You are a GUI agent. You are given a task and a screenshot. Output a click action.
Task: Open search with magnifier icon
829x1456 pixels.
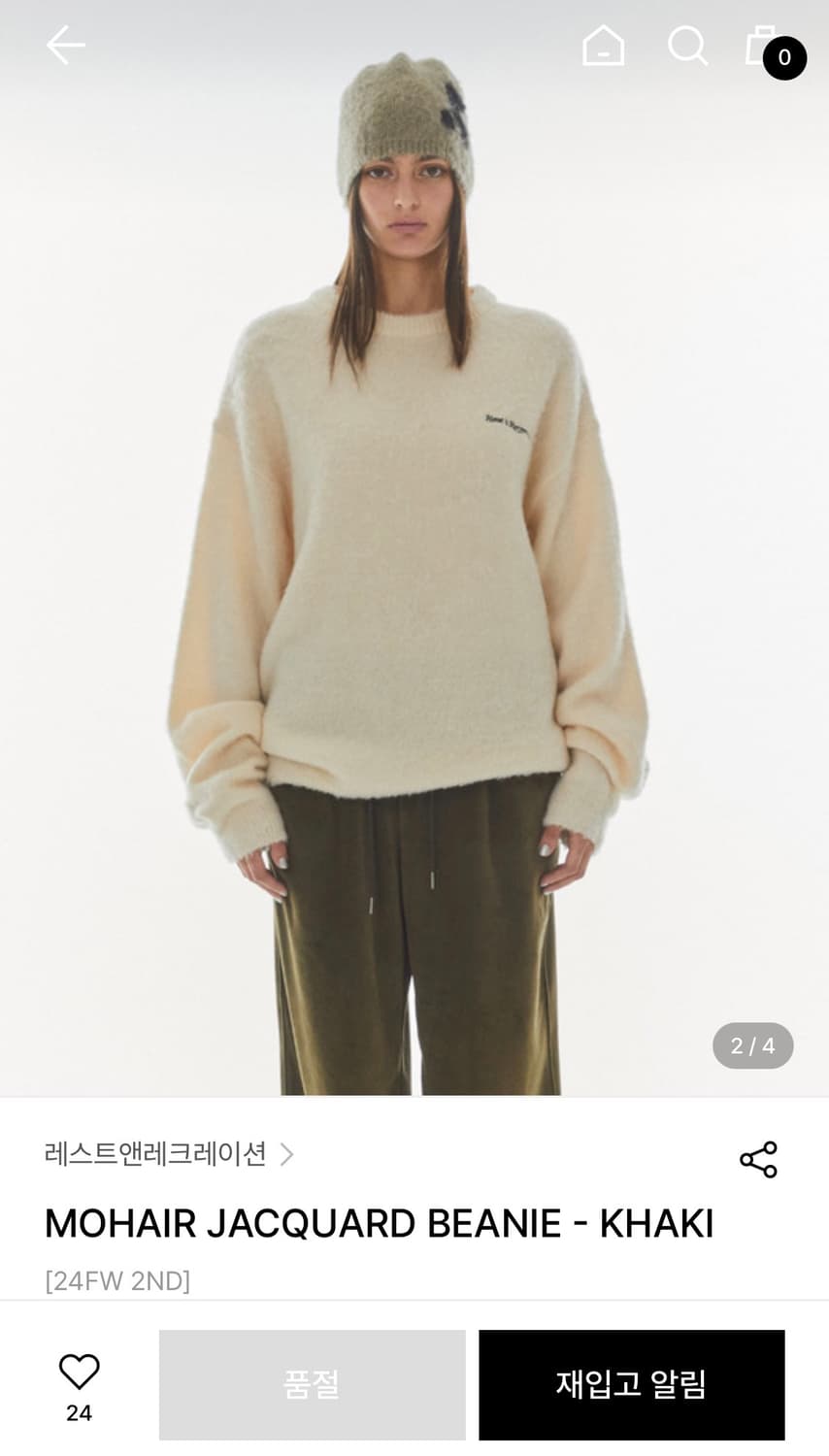pos(687,45)
